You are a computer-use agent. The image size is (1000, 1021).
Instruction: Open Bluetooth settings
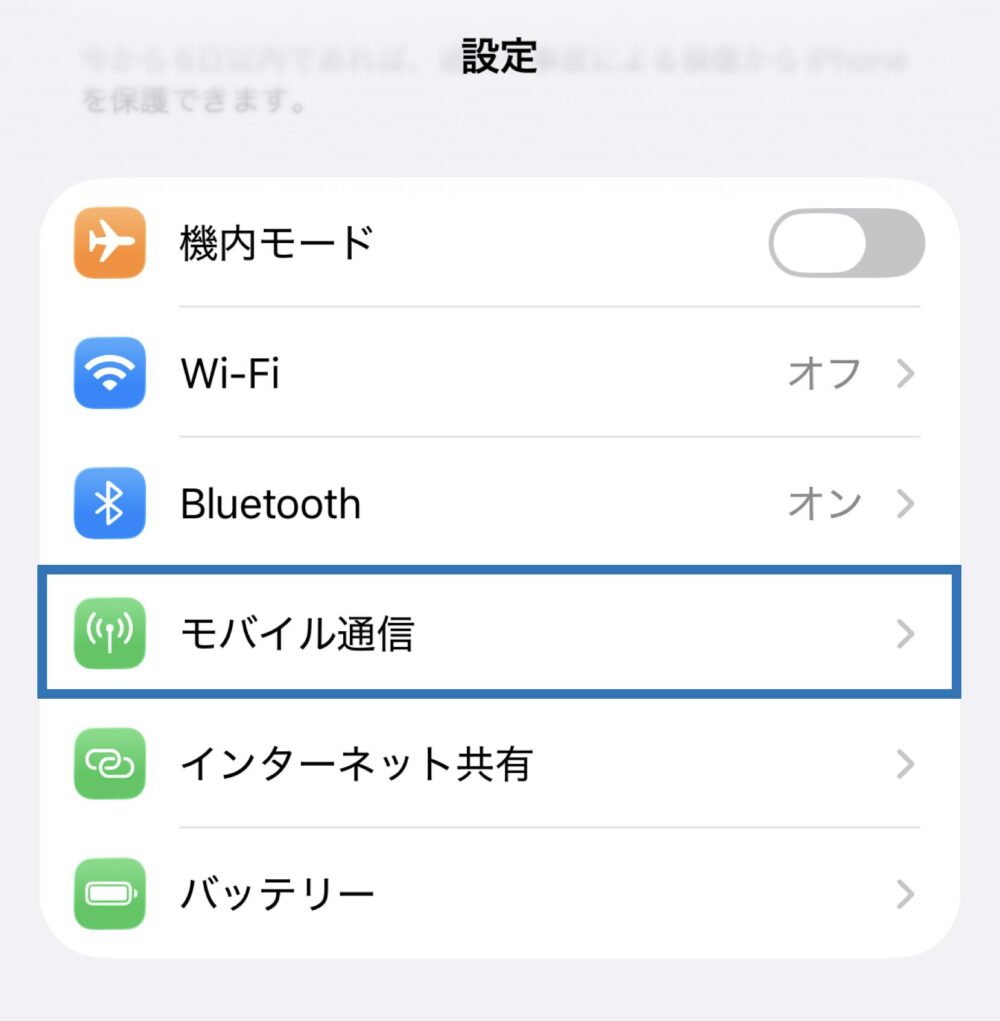(x=500, y=503)
